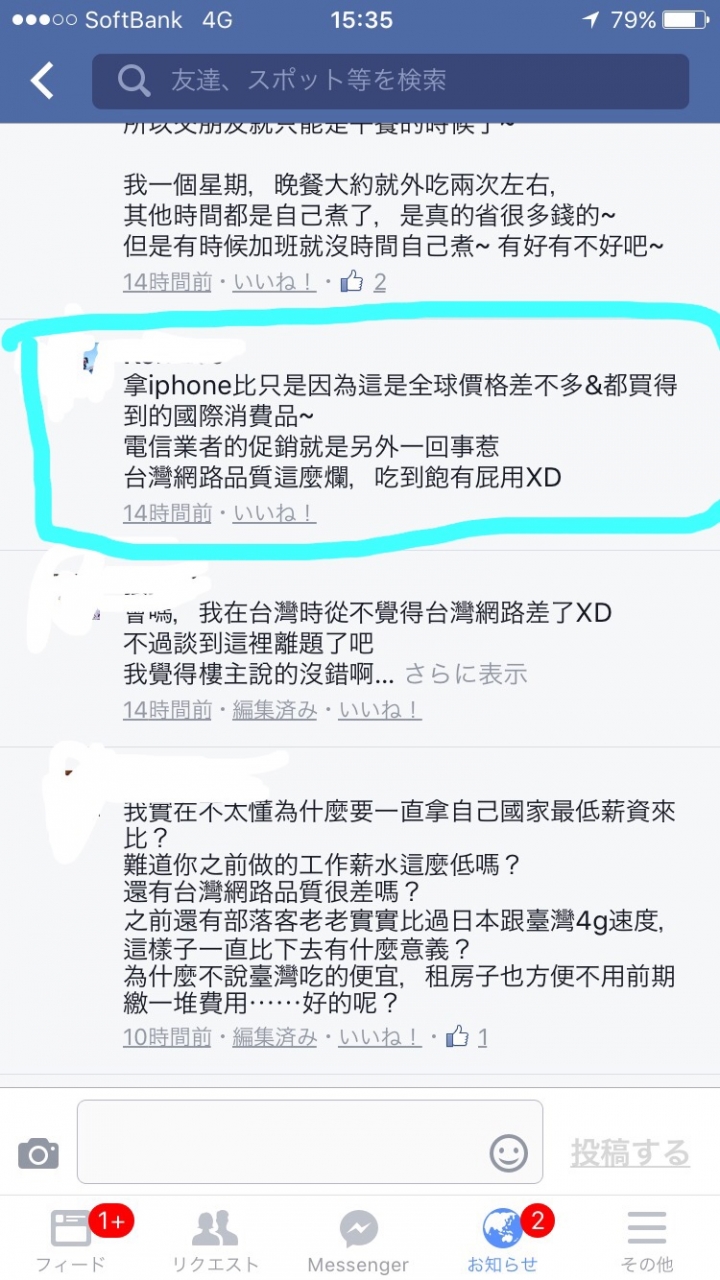Open the その他 menu tab

click(646, 1240)
